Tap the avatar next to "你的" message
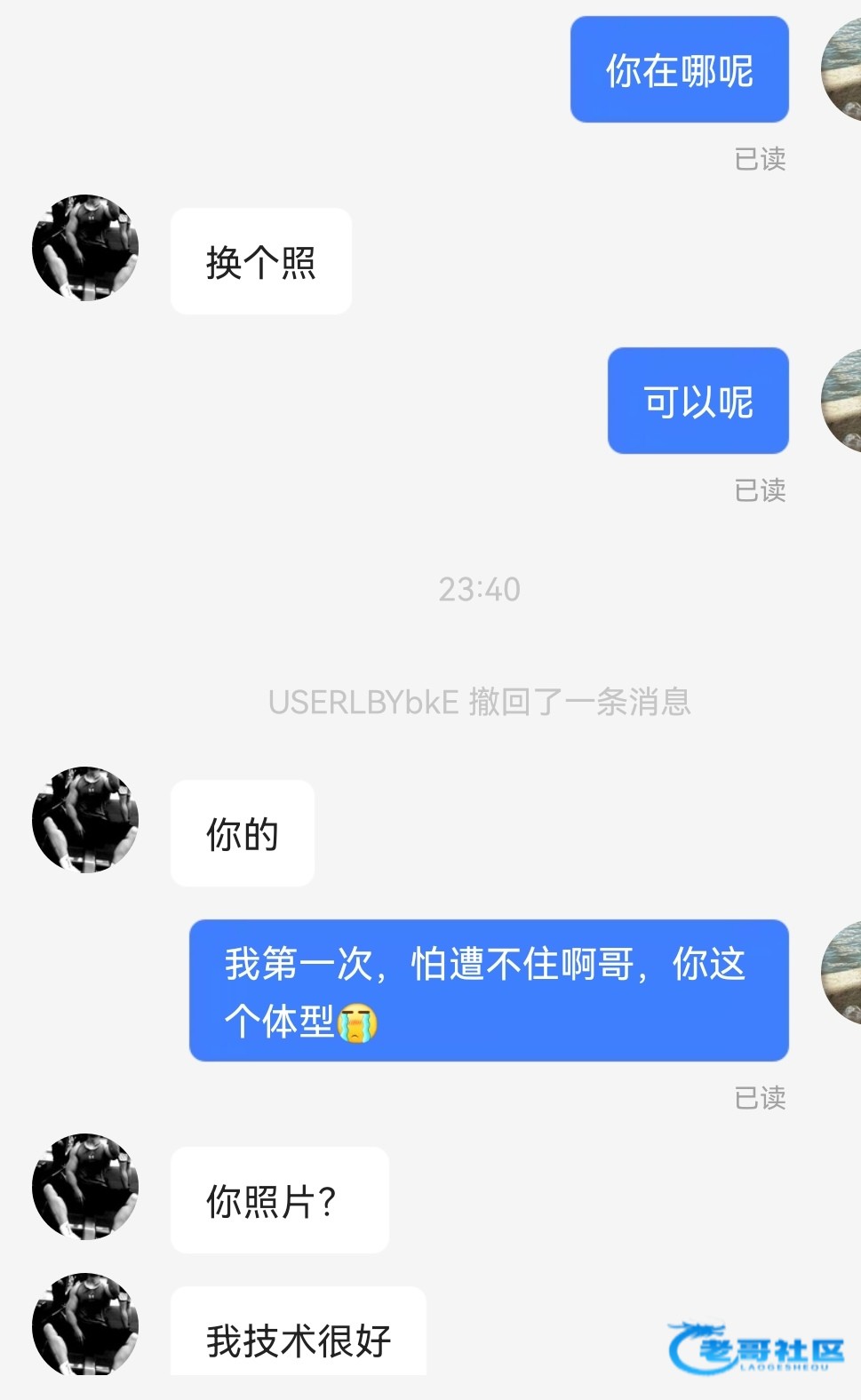This screenshot has height=1400, width=861. point(85,820)
